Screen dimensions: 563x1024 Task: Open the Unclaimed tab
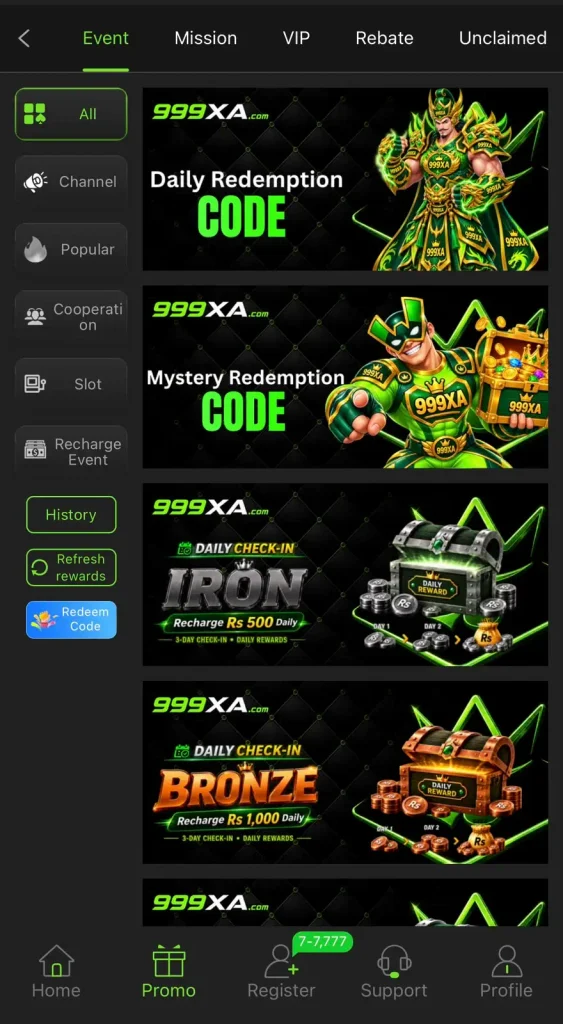click(x=502, y=39)
